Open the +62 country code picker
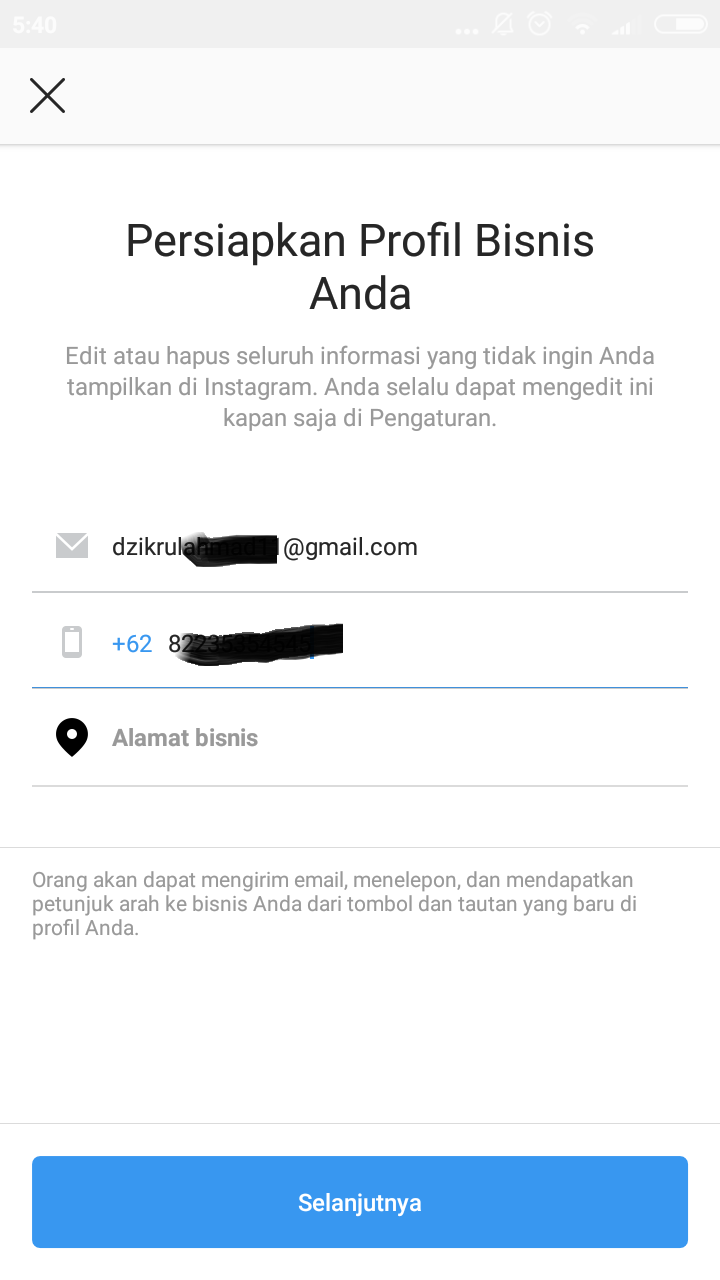 tap(132, 643)
